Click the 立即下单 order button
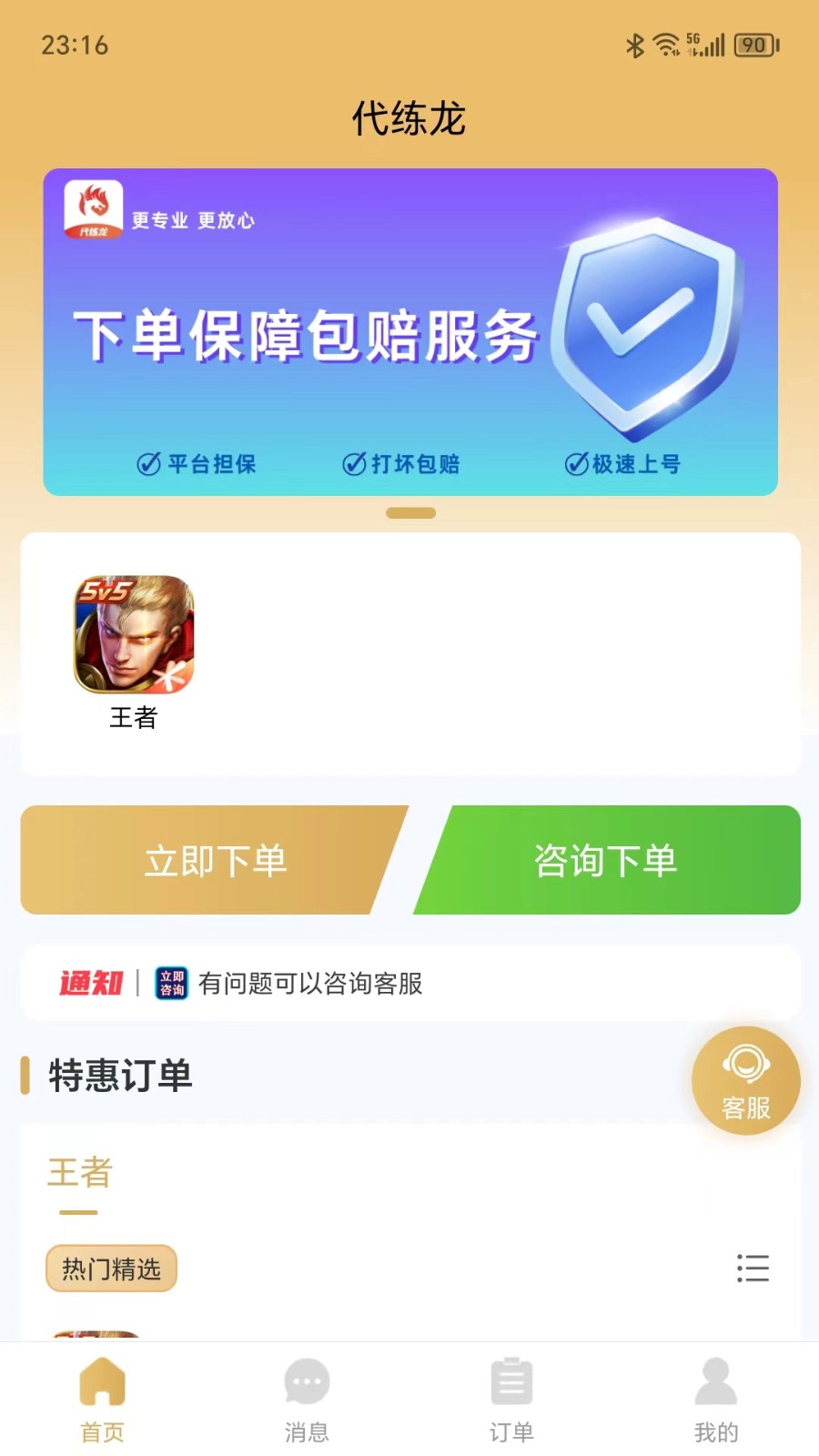 click(216, 859)
